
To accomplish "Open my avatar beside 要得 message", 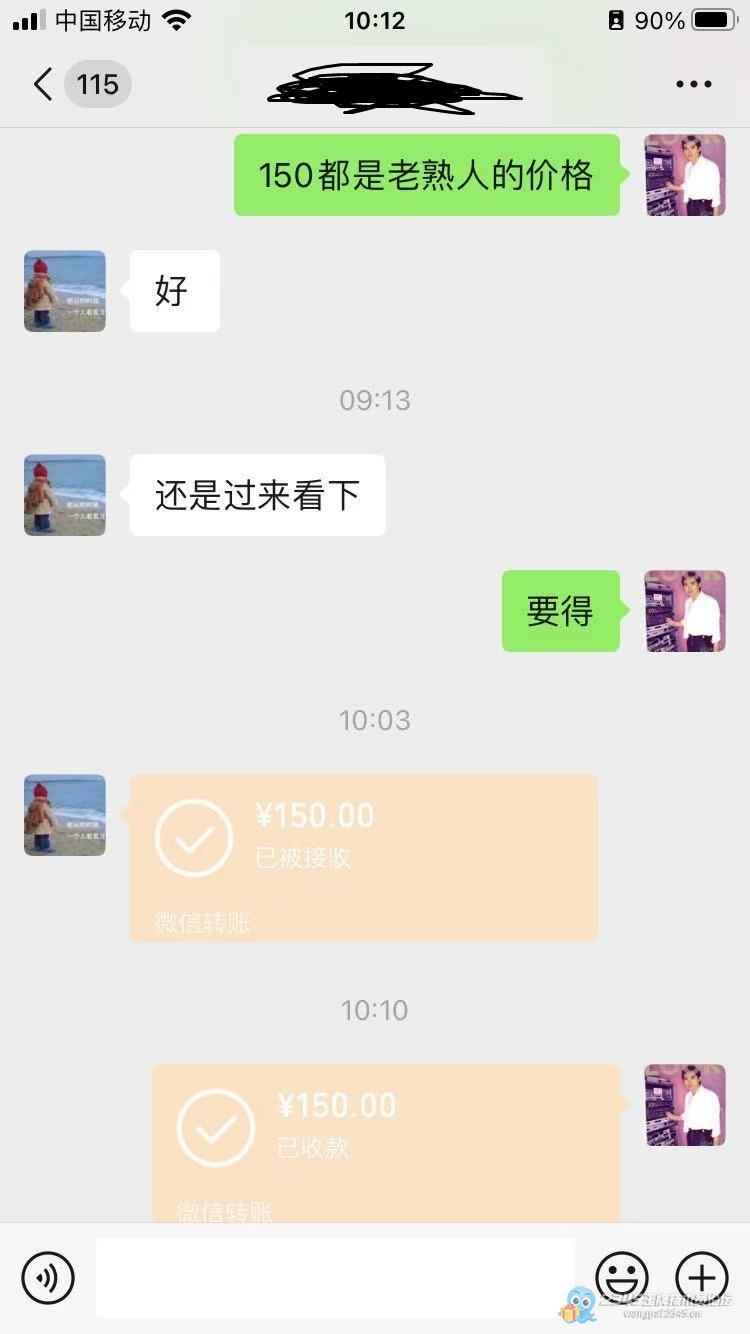I will coord(685,611).
